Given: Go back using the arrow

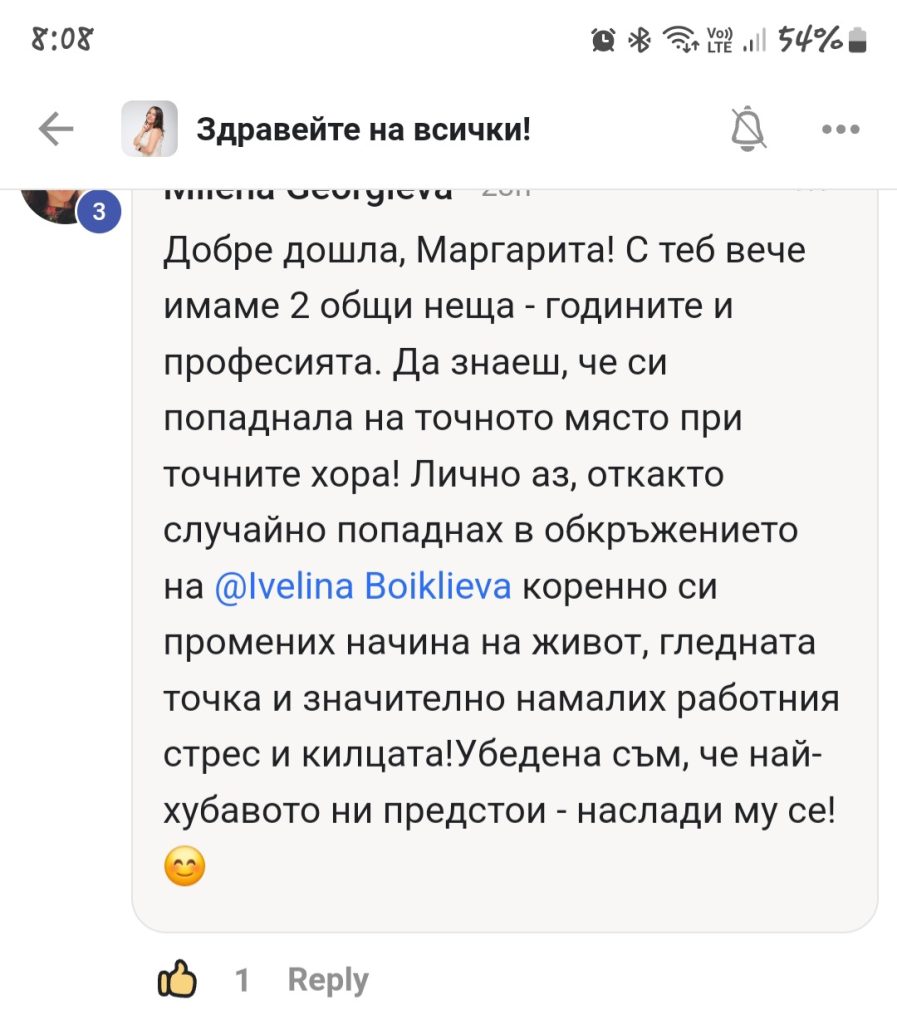Looking at the screenshot, I should click(x=56, y=129).
